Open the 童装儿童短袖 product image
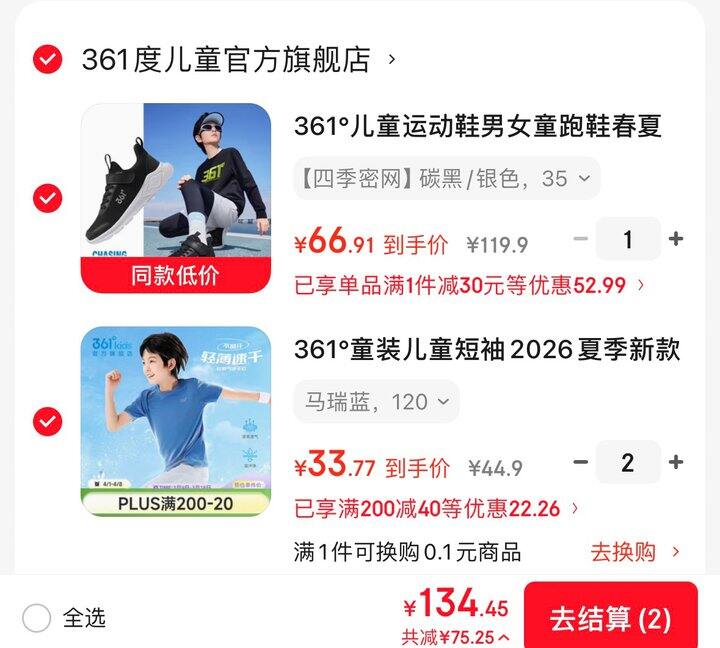This screenshot has width=720, height=648. click(x=175, y=421)
